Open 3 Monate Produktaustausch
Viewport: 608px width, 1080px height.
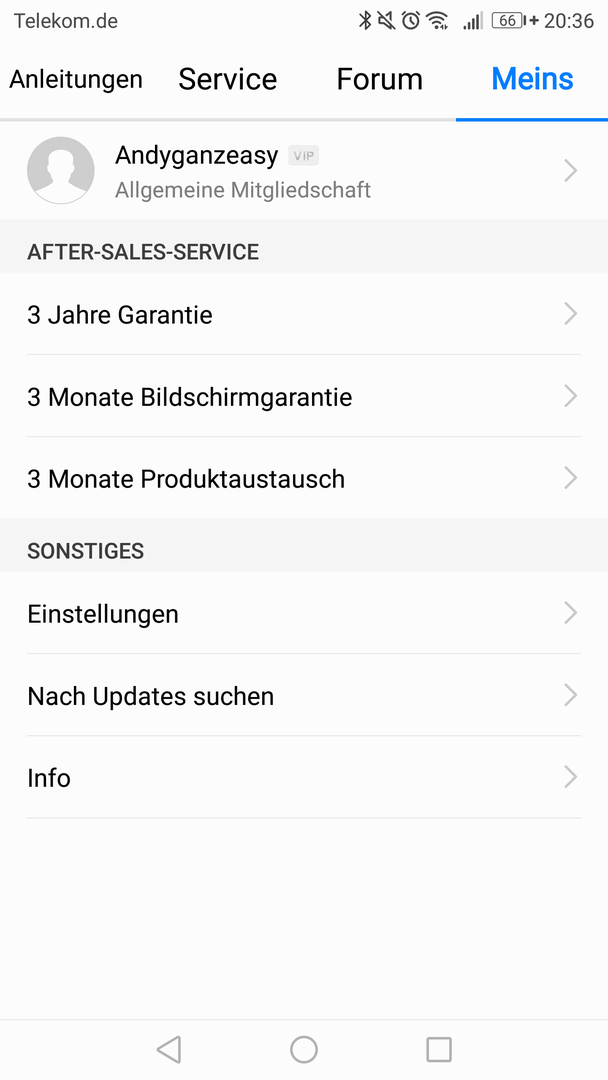304,479
